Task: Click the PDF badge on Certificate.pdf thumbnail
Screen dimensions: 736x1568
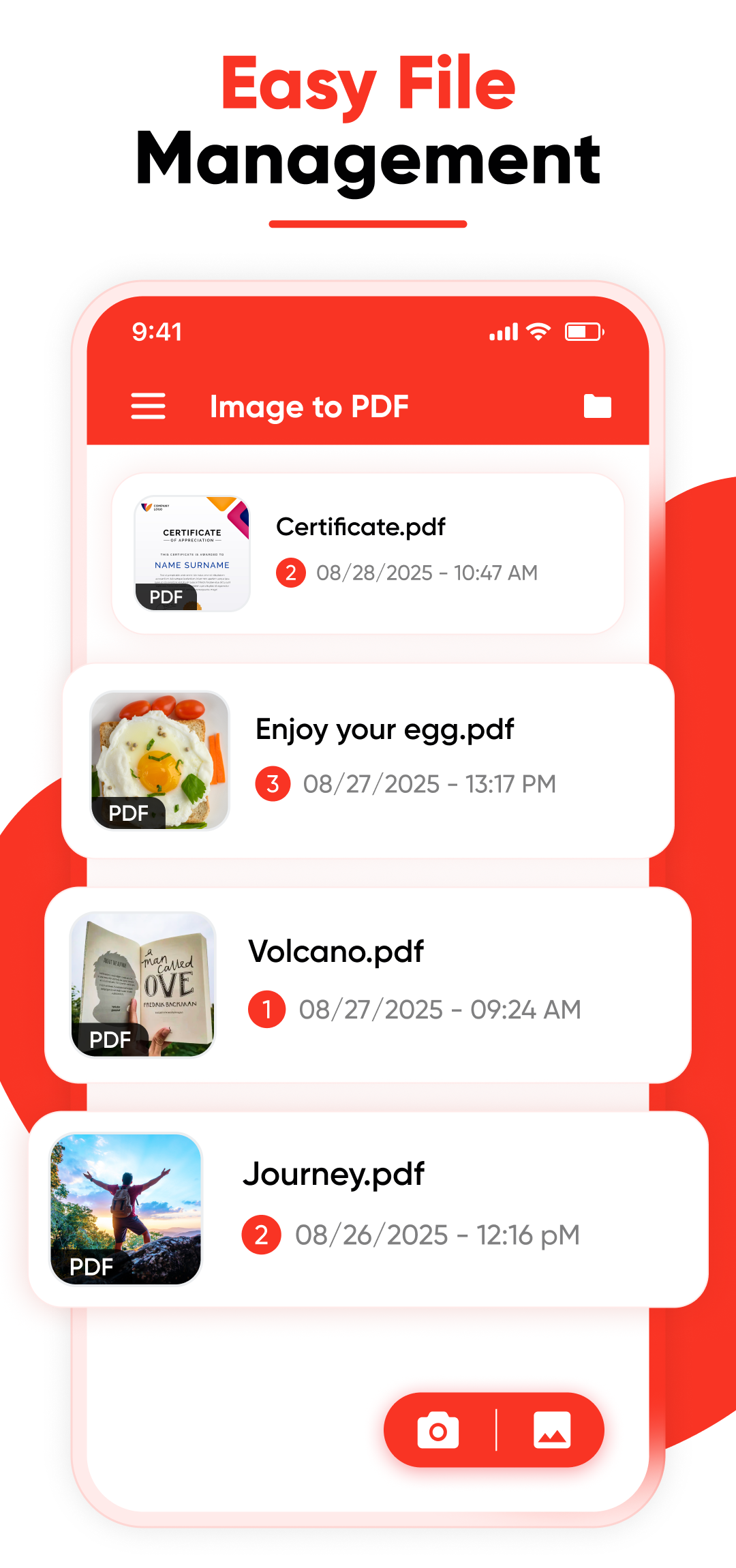Action: click(x=165, y=597)
